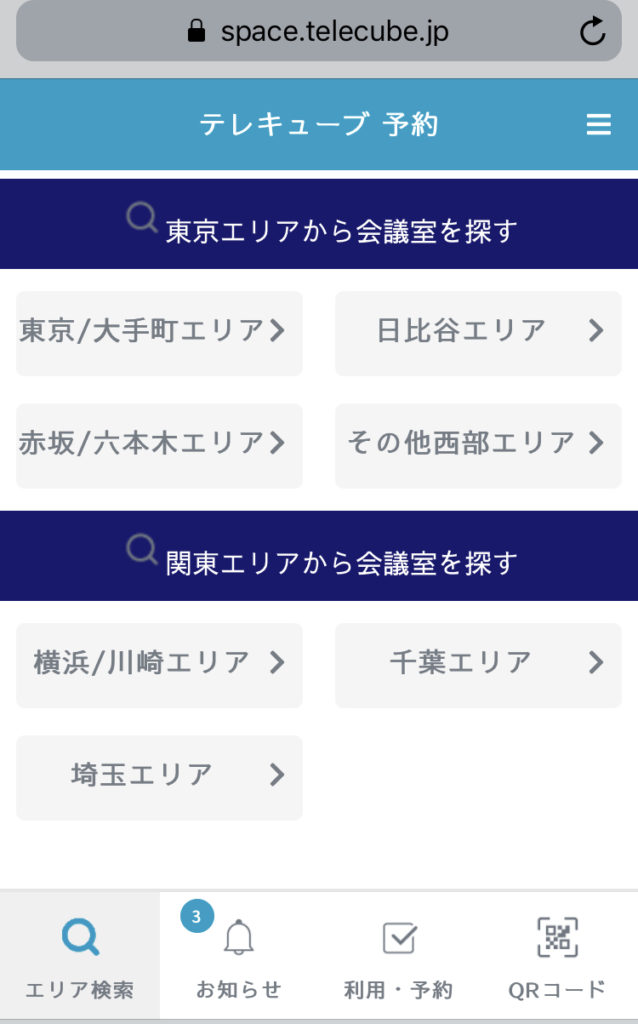This screenshot has width=638, height=1024.
Task: Open the hamburger menu
Action: pyautogui.click(x=598, y=124)
